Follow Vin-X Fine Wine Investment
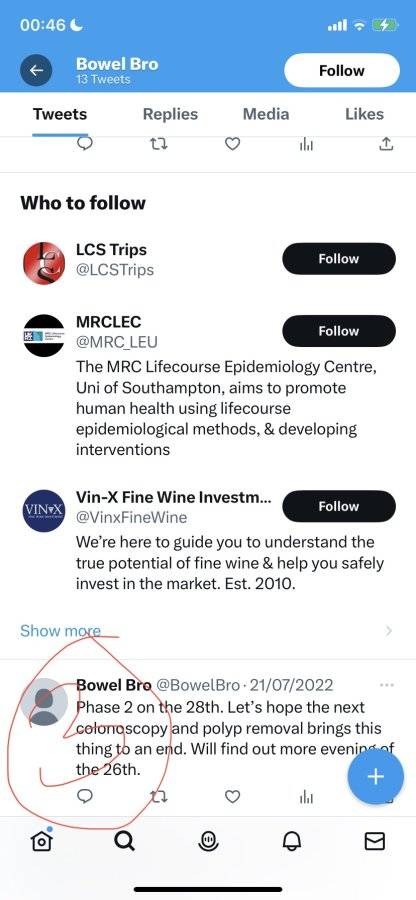 339,506
